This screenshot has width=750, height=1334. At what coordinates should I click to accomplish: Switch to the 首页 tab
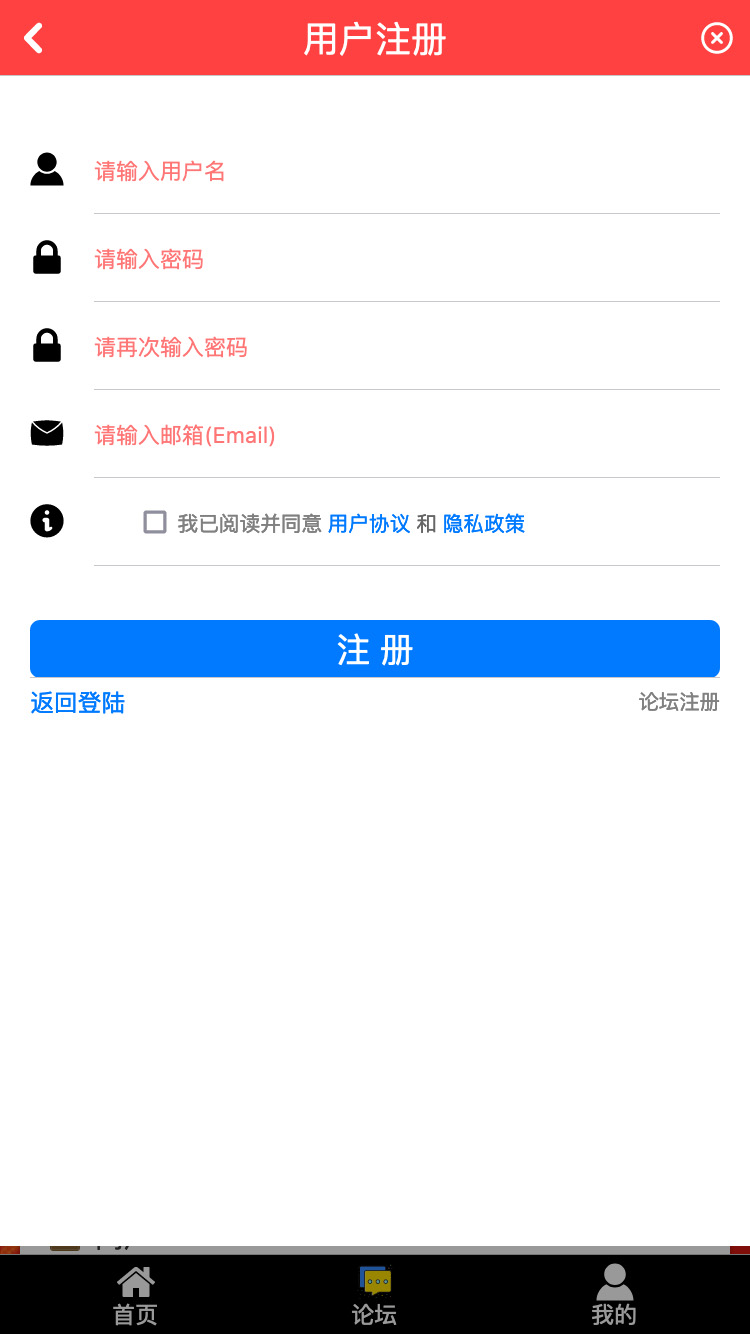135,1295
